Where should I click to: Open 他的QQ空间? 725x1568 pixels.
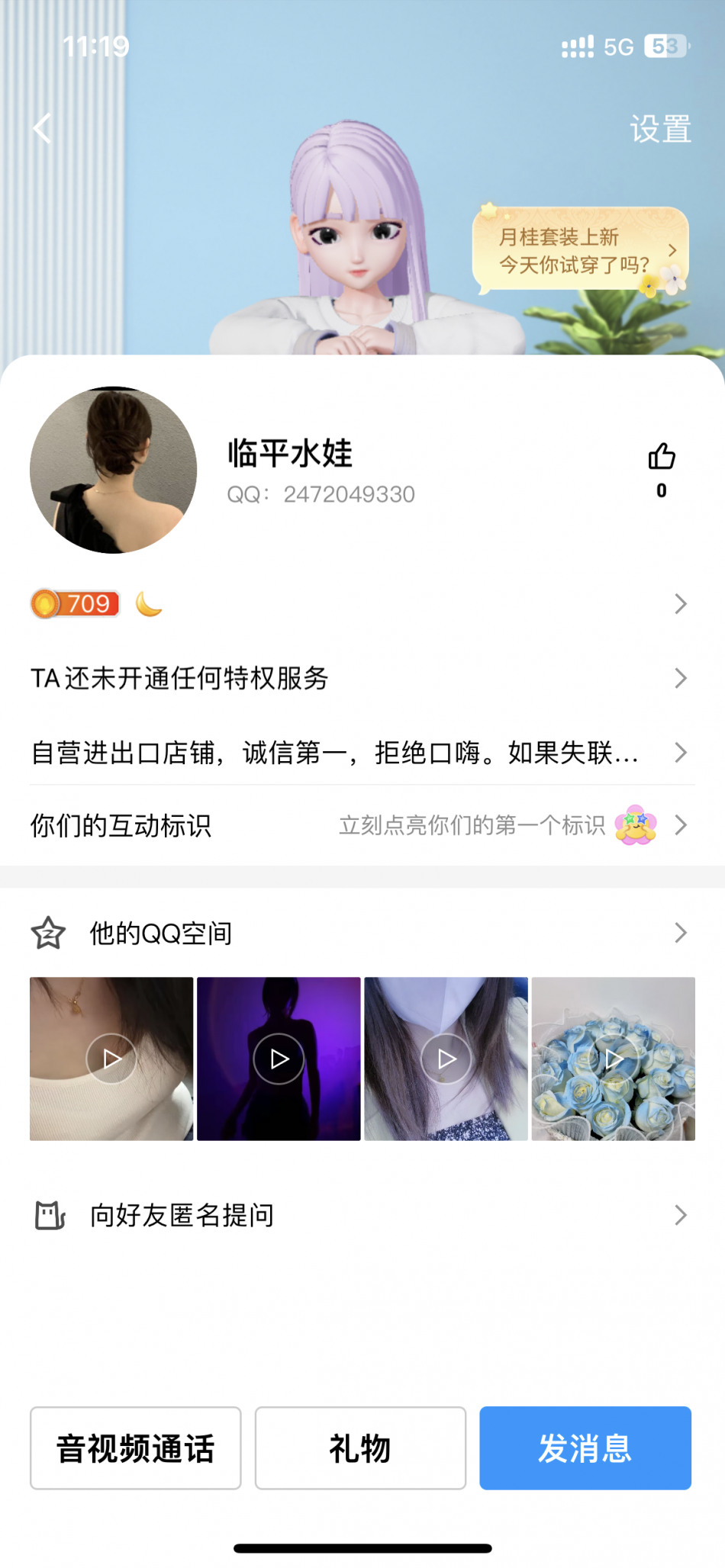click(359, 933)
